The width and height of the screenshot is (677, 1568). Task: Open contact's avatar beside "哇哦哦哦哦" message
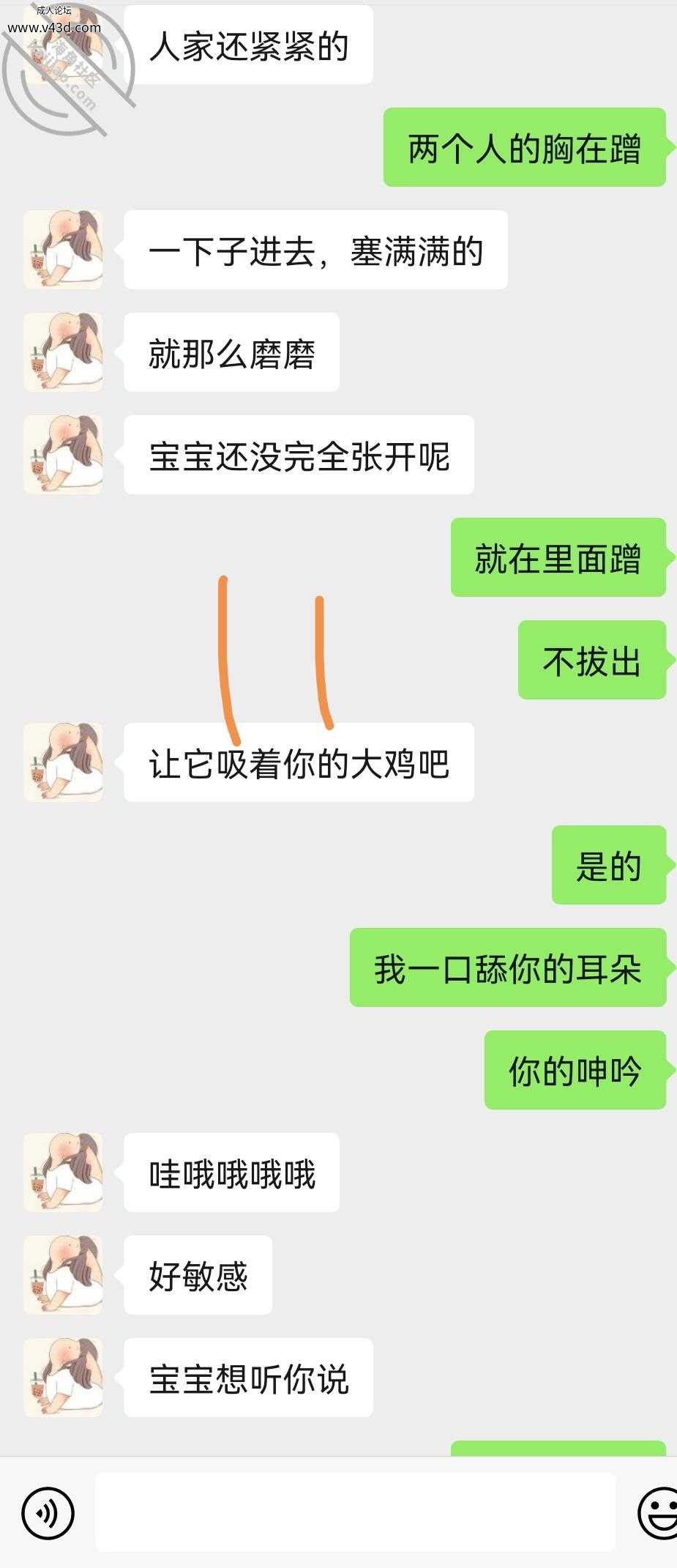pyautogui.click(x=63, y=1172)
